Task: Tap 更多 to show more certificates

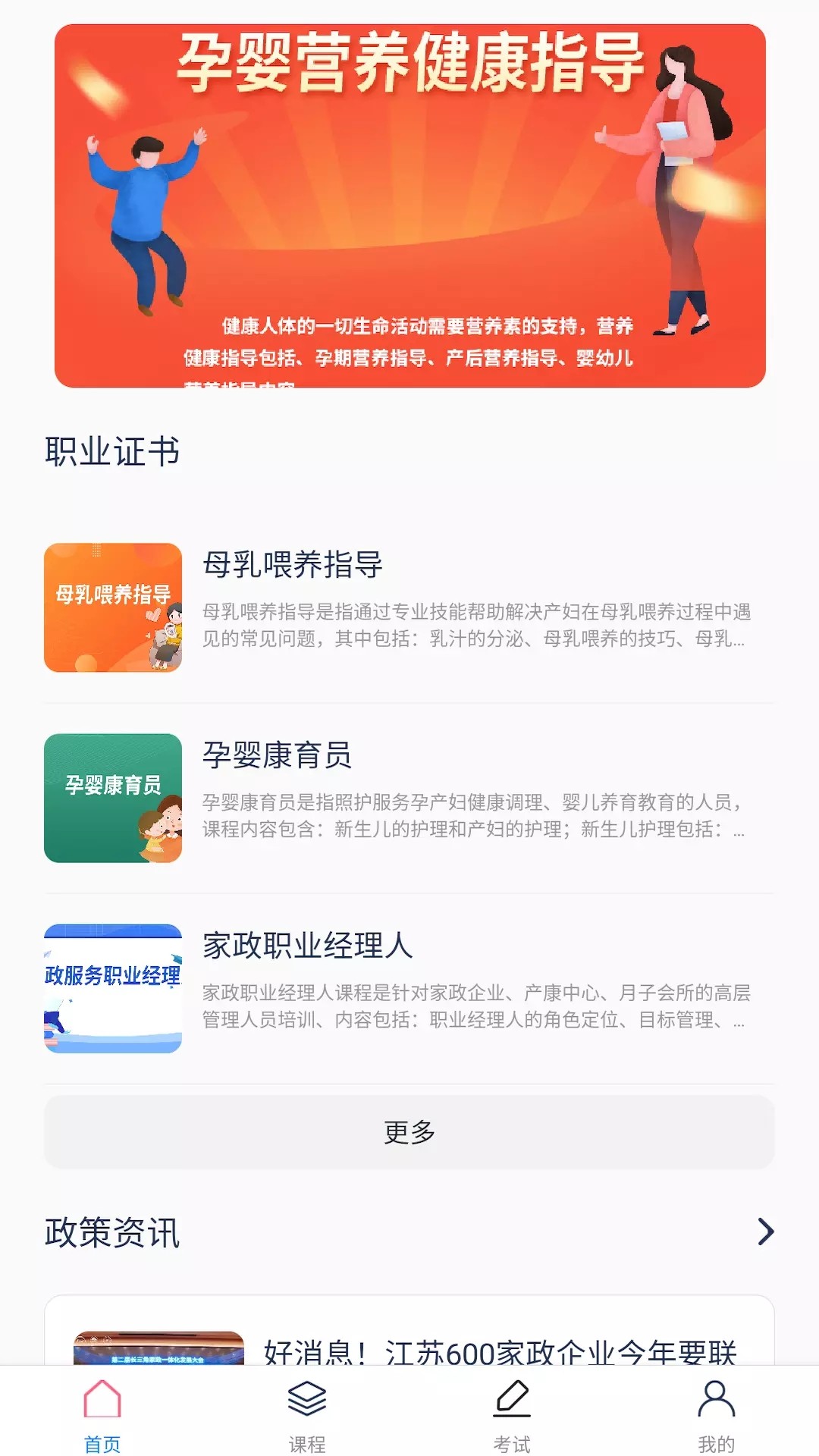Action: (x=409, y=1130)
